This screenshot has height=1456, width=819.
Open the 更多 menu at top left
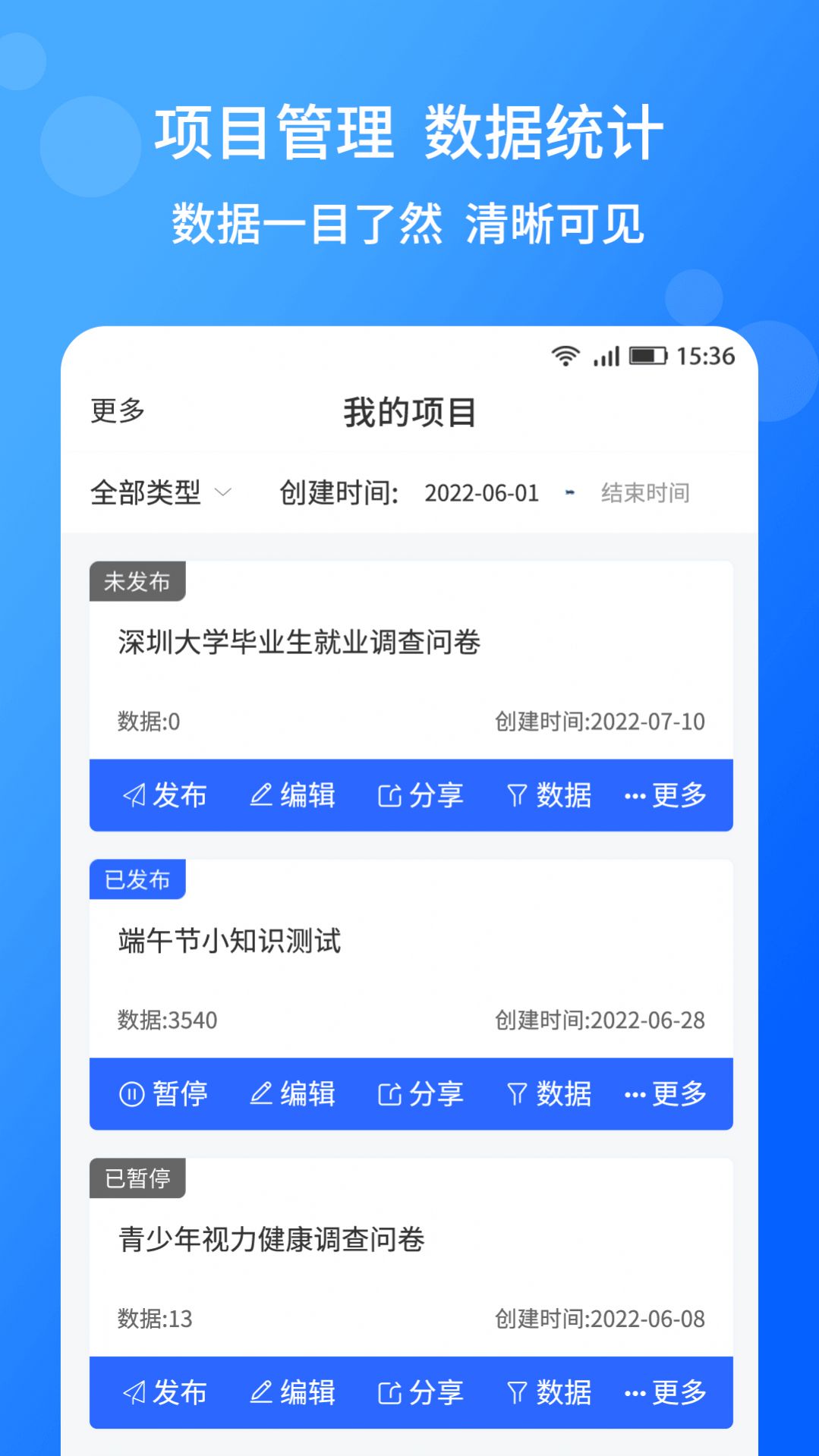click(x=115, y=412)
